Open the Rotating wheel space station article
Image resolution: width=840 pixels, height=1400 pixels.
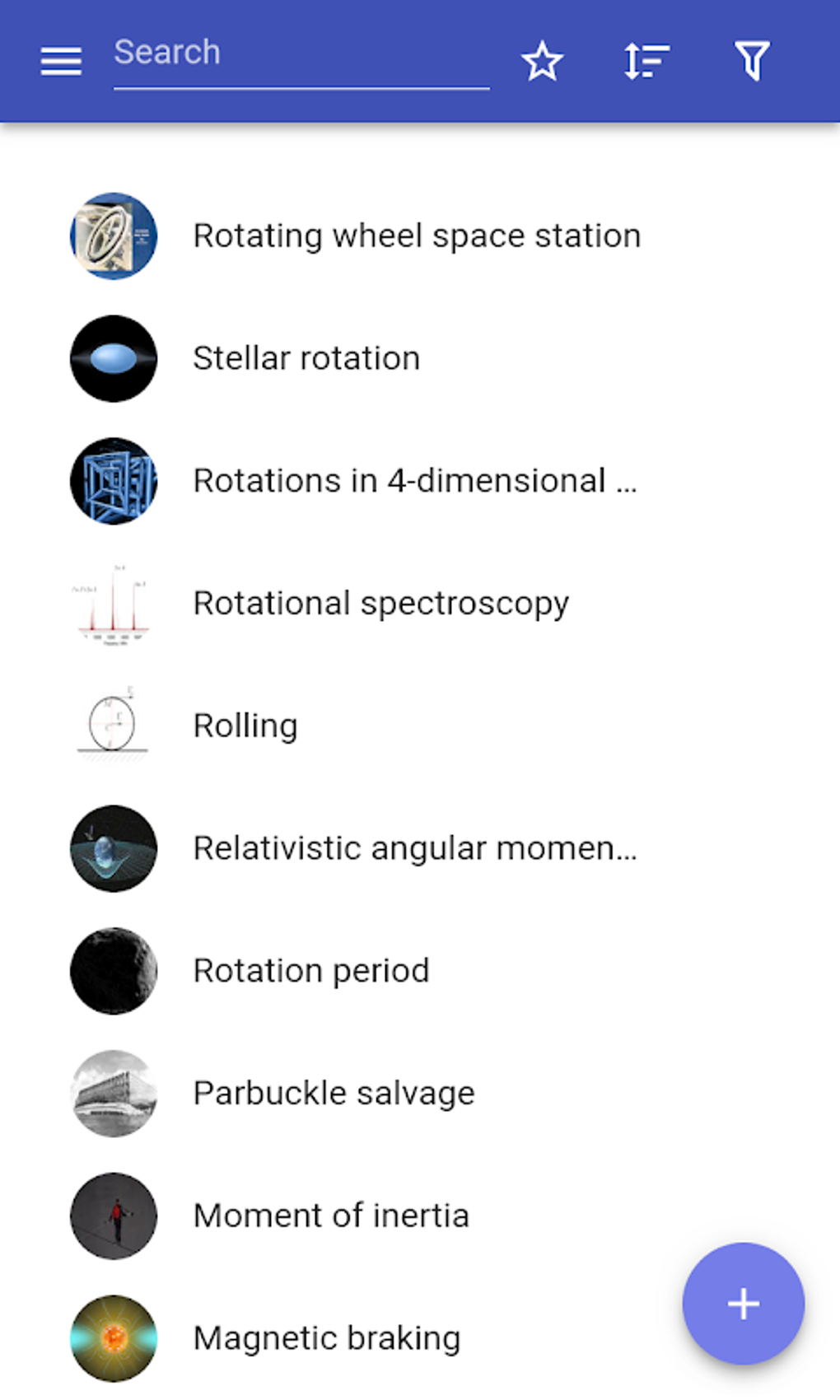(416, 236)
